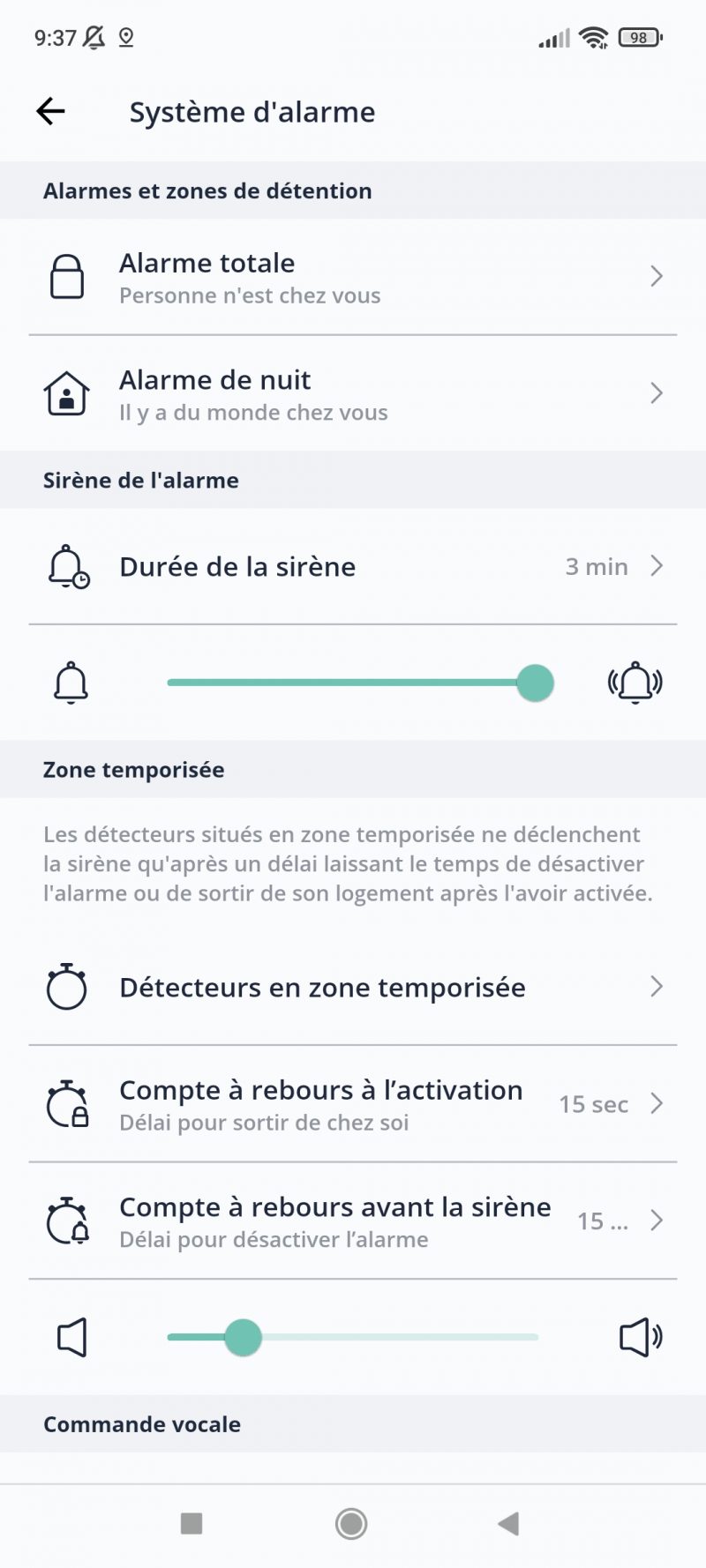Edit Compte à rebours avant la sirène

tap(353, 1221)
